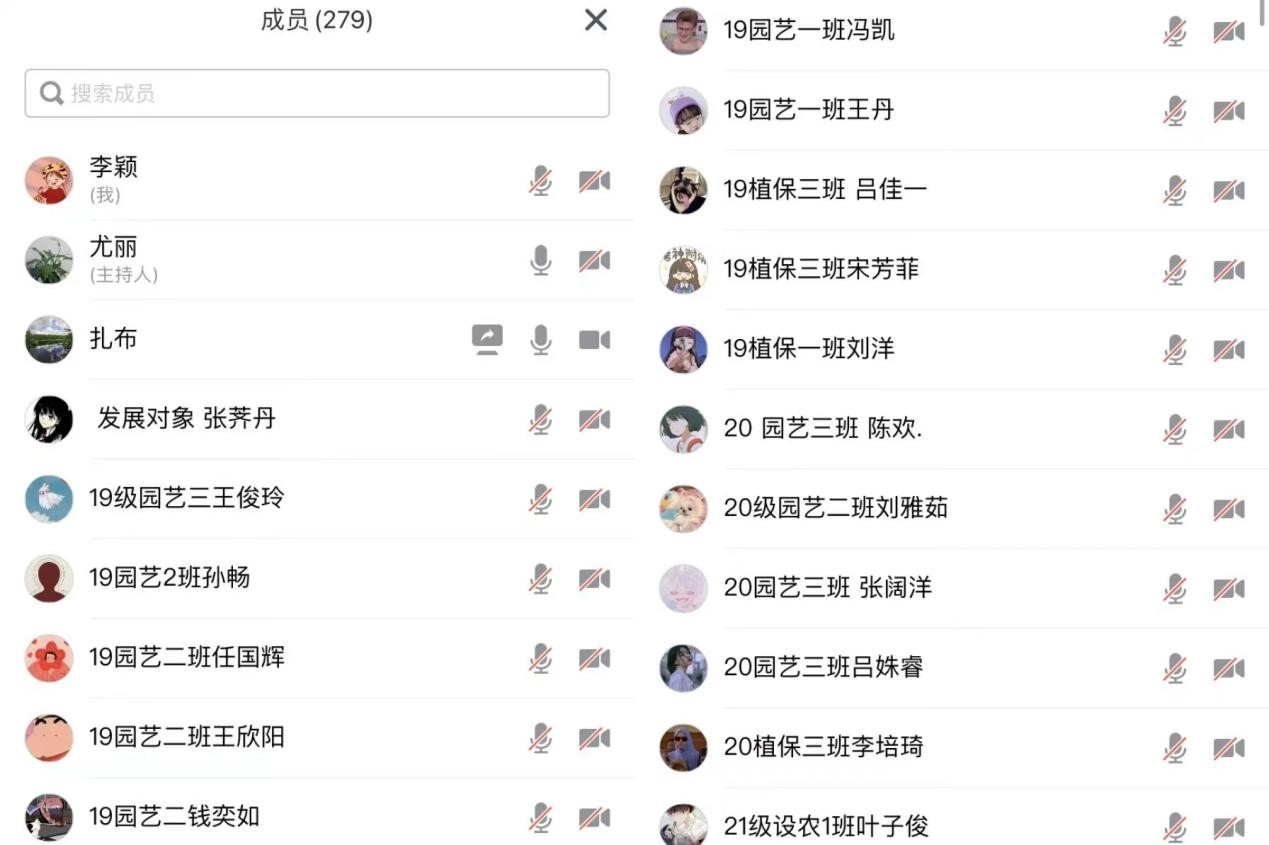The image size is (1269, 845).
Task: Tap camera icon for 20园艺三班吕姝睿
Action: [x=1228, y=668]
